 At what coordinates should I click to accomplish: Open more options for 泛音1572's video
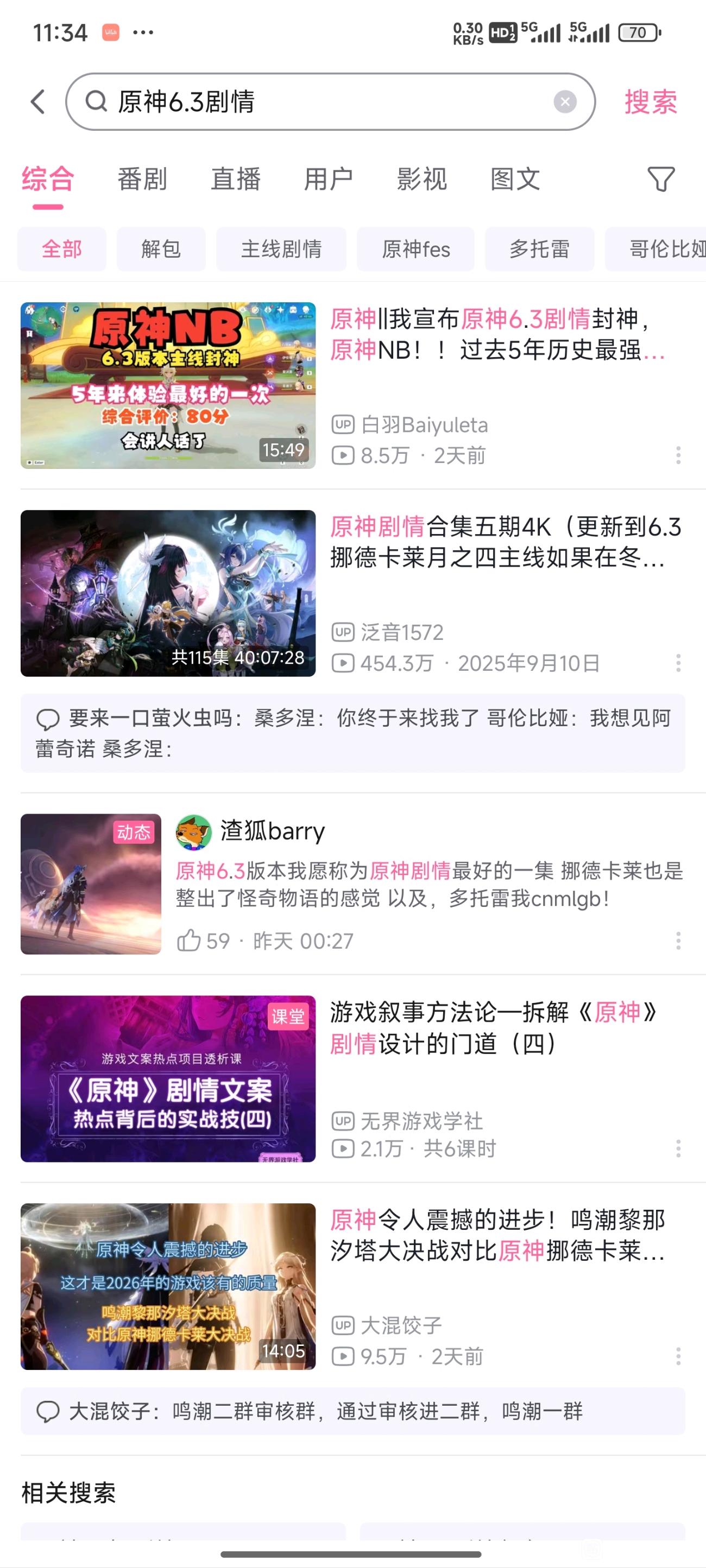(678, 663)
